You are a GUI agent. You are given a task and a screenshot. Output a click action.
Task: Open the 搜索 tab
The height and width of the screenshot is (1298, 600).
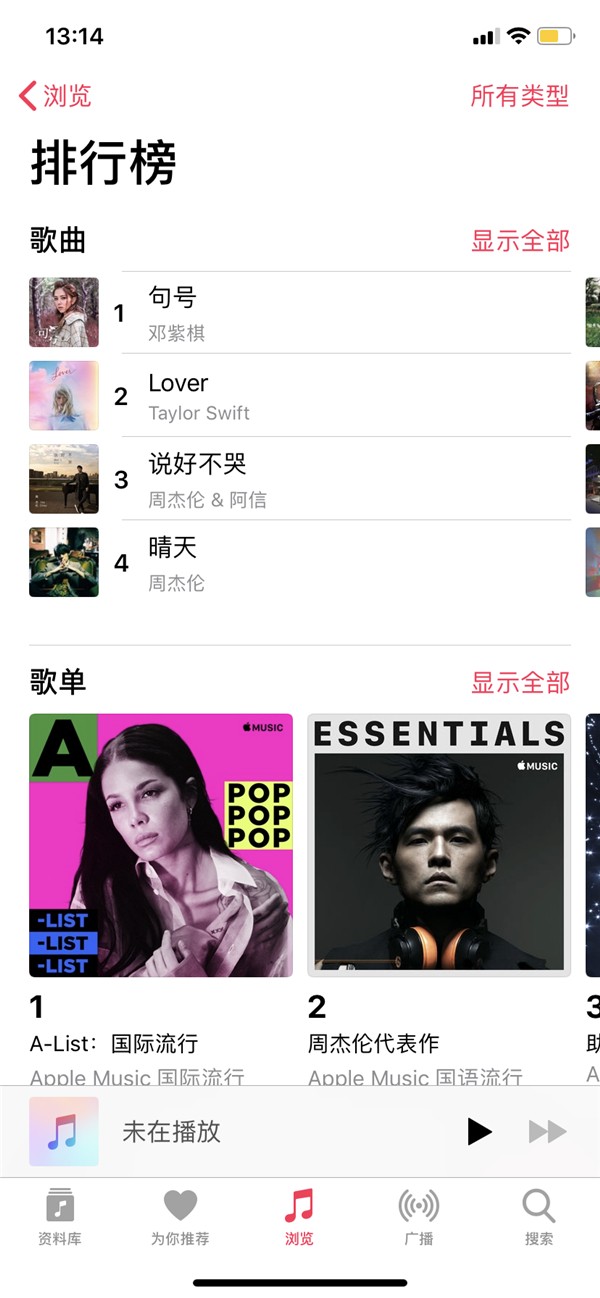[539, 1216]
